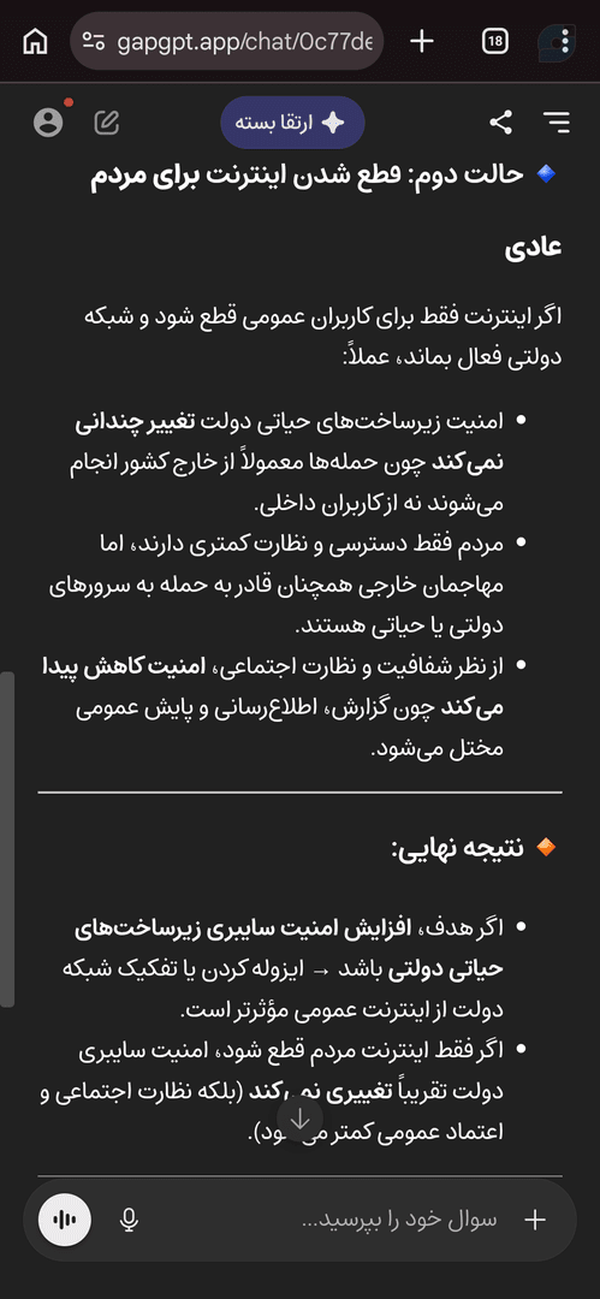The height and width of the screenshot is (1299, 600).
Task: Open the tab switcher showing 18 tabs
Action: click(x=495, y=41)
